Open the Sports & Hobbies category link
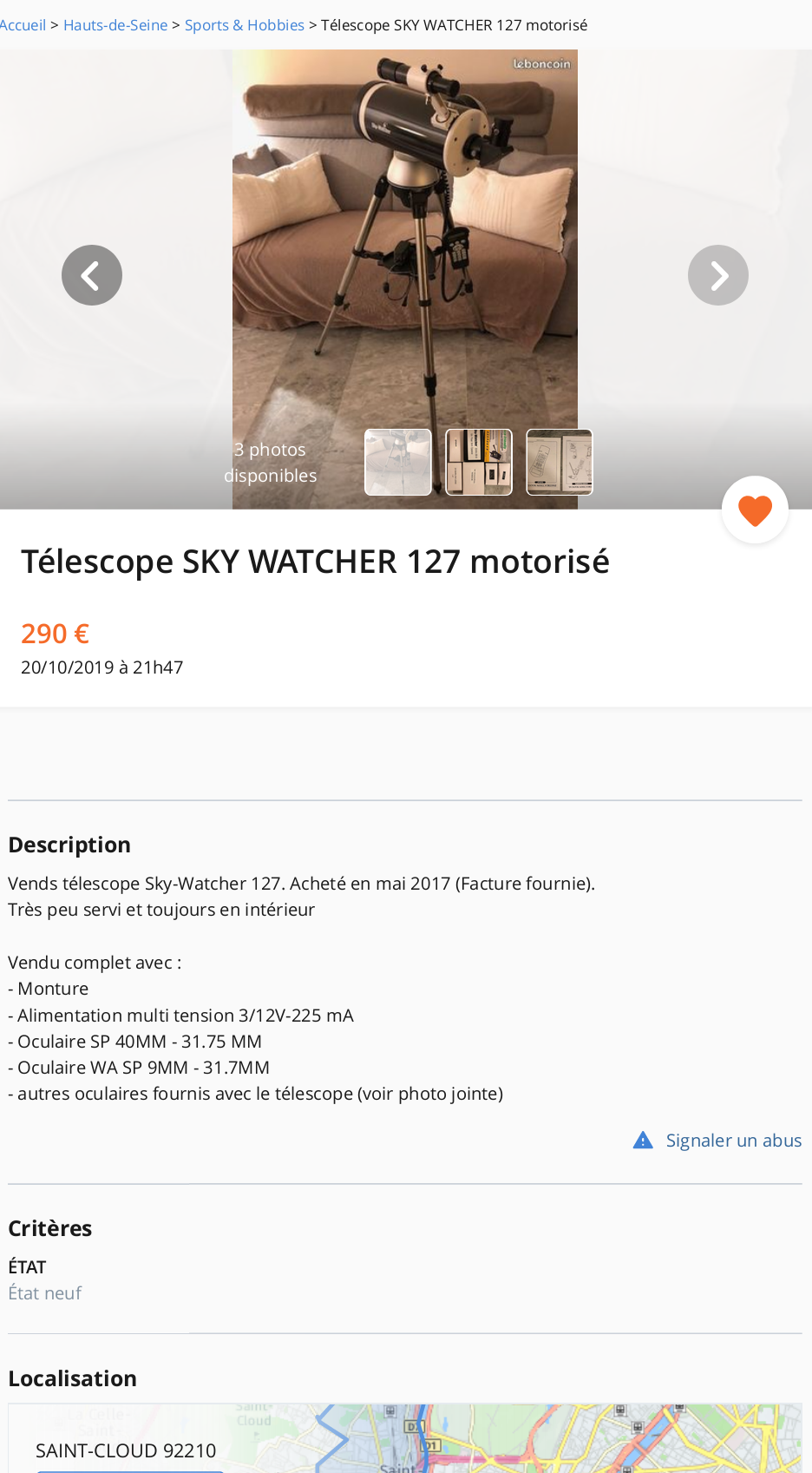This screenshot has height=1473, width=812. 244,25
